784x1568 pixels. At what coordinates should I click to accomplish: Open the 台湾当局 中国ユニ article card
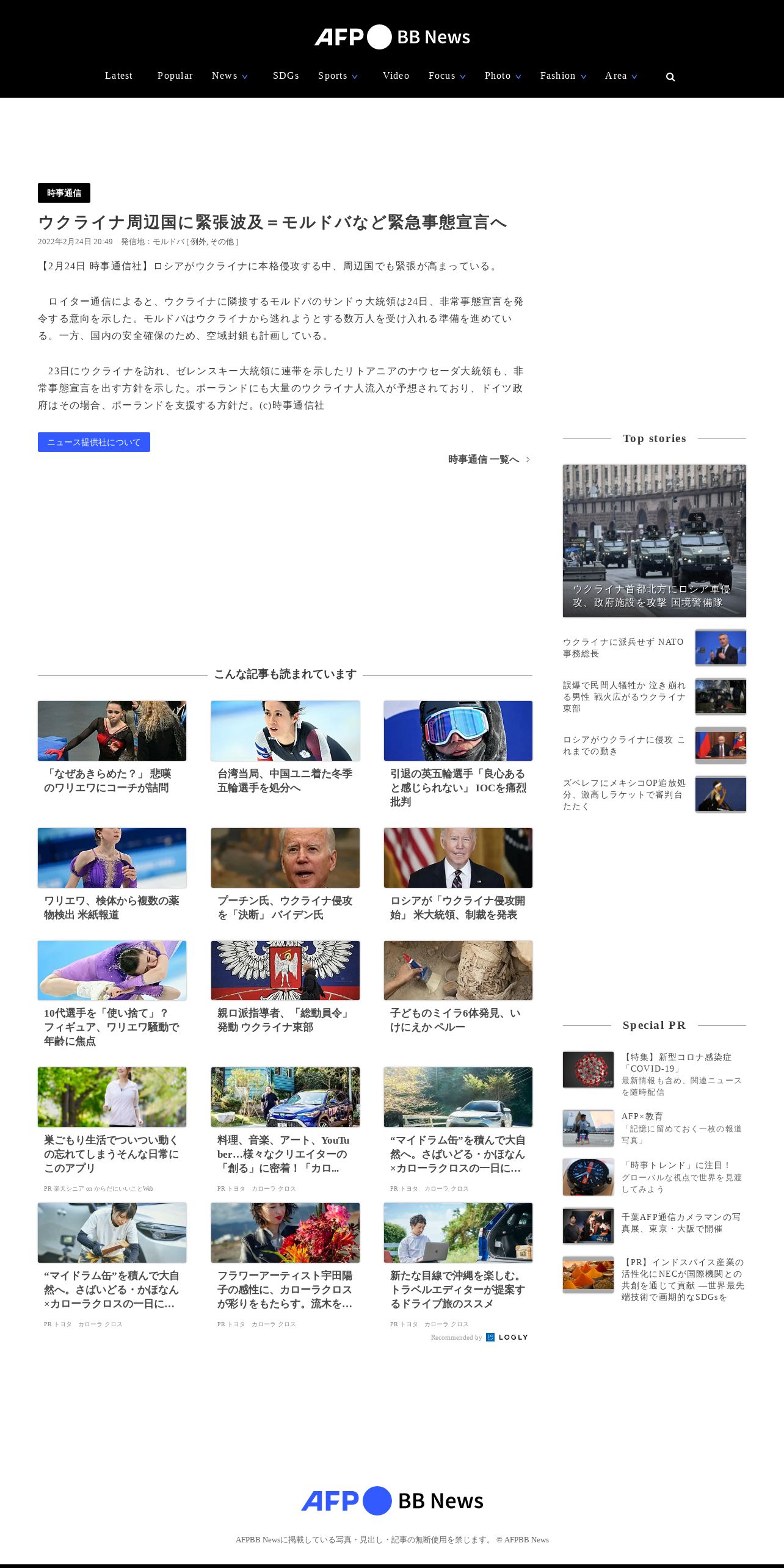[x=285, y=748]
